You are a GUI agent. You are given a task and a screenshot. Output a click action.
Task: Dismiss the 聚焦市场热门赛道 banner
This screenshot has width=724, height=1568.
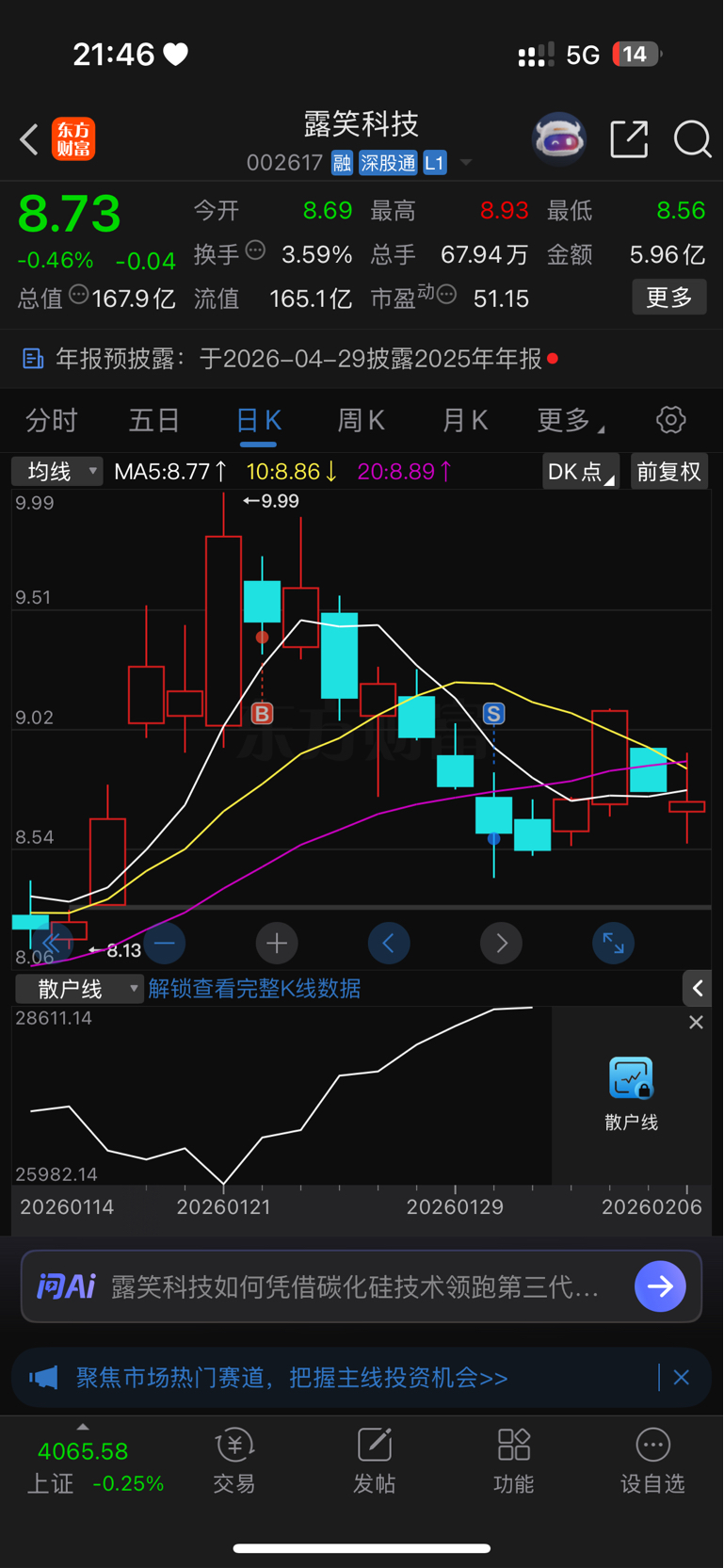(682, 1378)
